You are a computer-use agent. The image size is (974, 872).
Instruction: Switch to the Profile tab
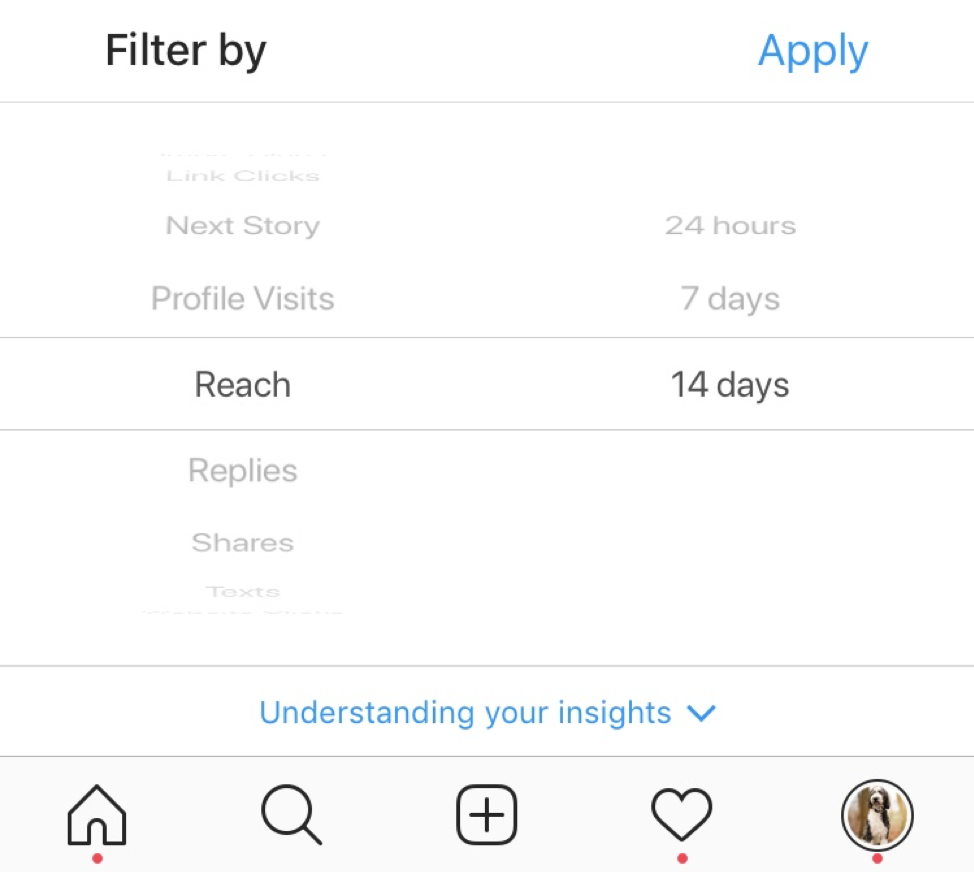coord(877,815)
